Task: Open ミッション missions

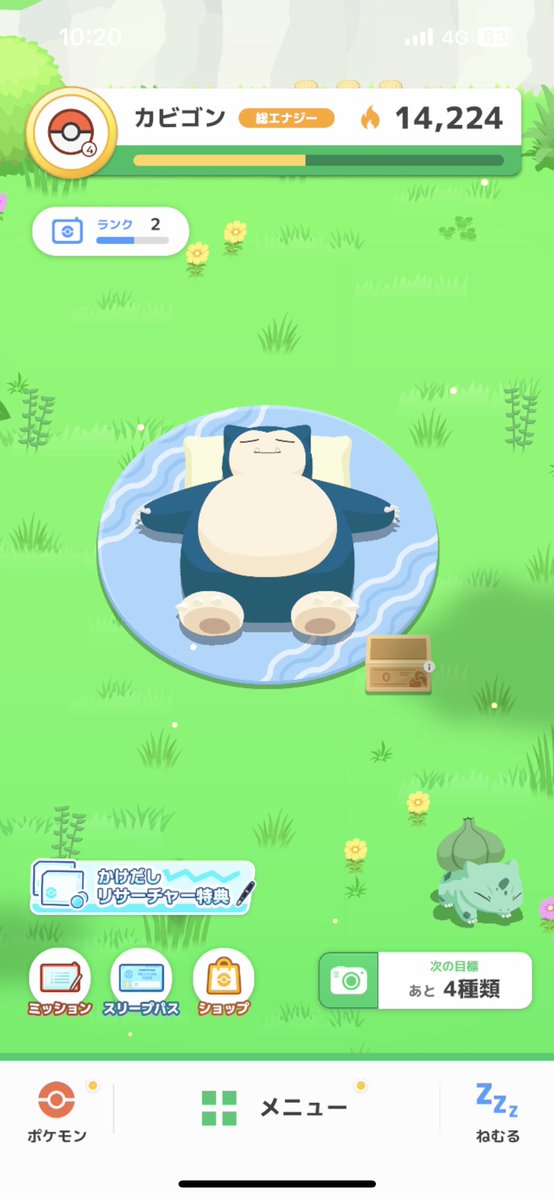Action: click(60, 983)
